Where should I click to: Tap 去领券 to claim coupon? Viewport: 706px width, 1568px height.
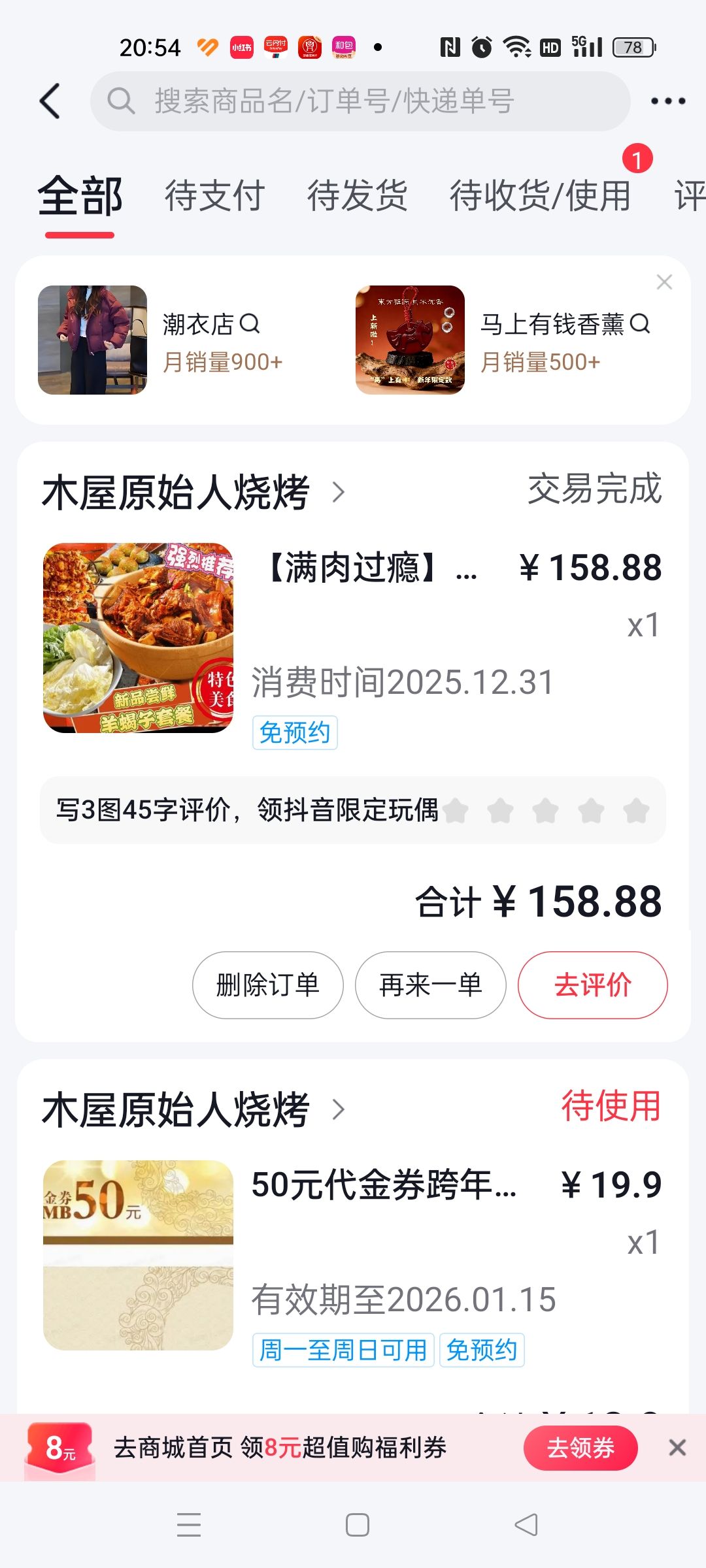tap(580, 1448)
